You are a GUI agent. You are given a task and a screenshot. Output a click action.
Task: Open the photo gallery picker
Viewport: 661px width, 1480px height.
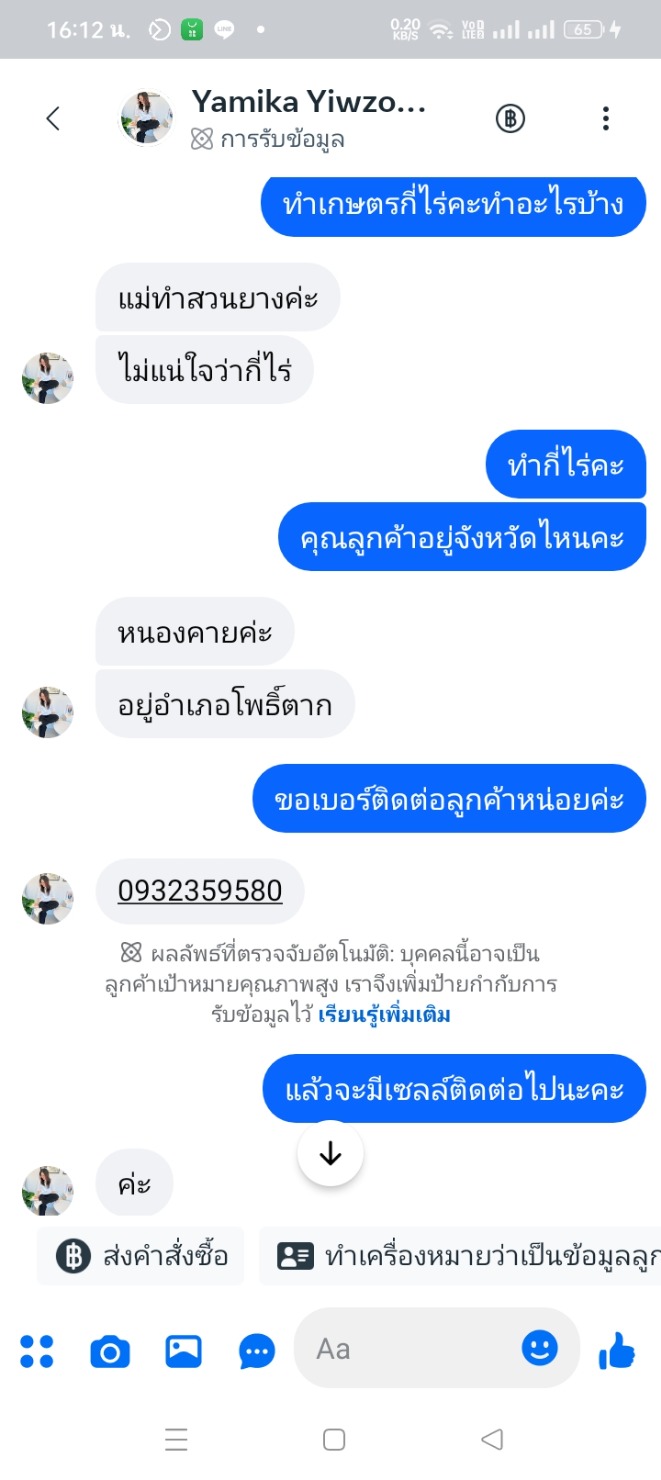coord(184,1351)
